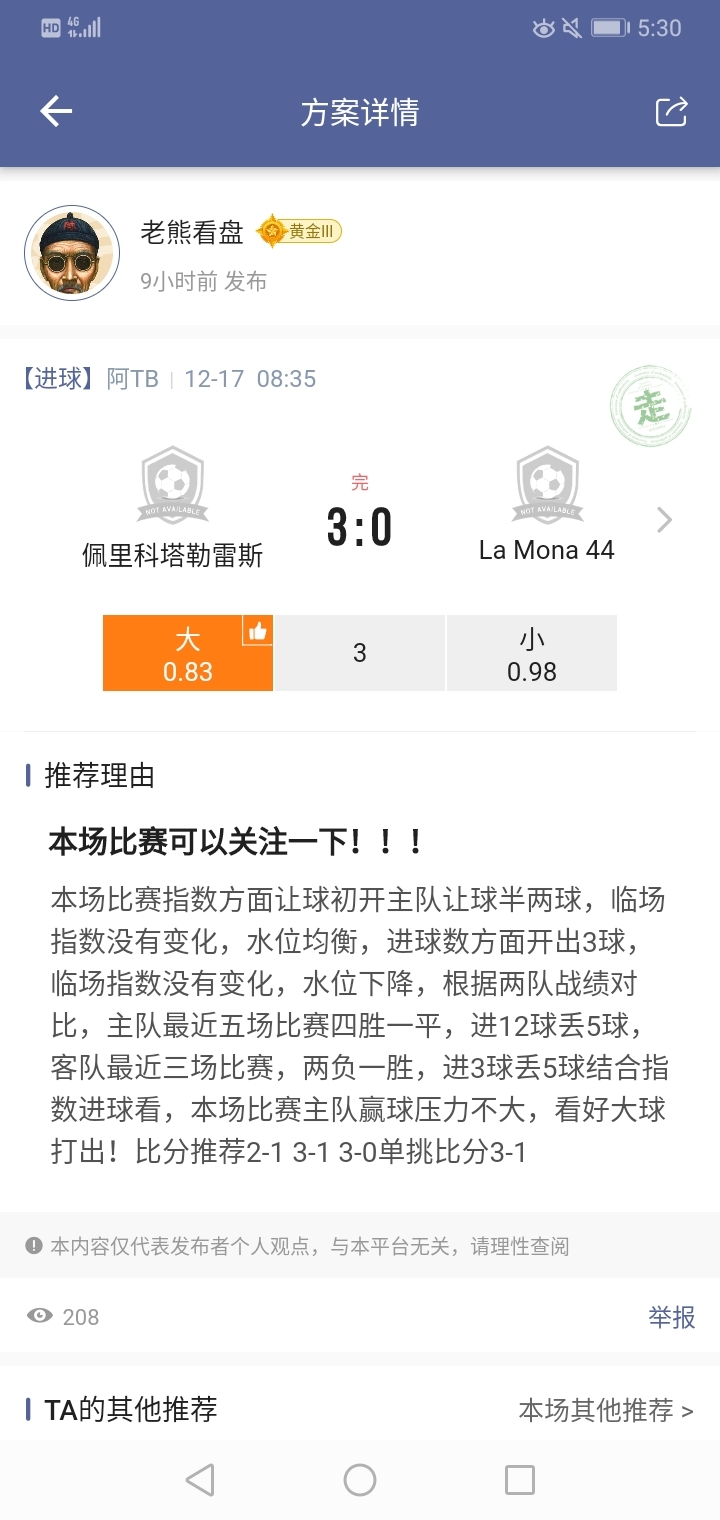
Task: Select the 大 0.83 odds option
Action: 188,653
